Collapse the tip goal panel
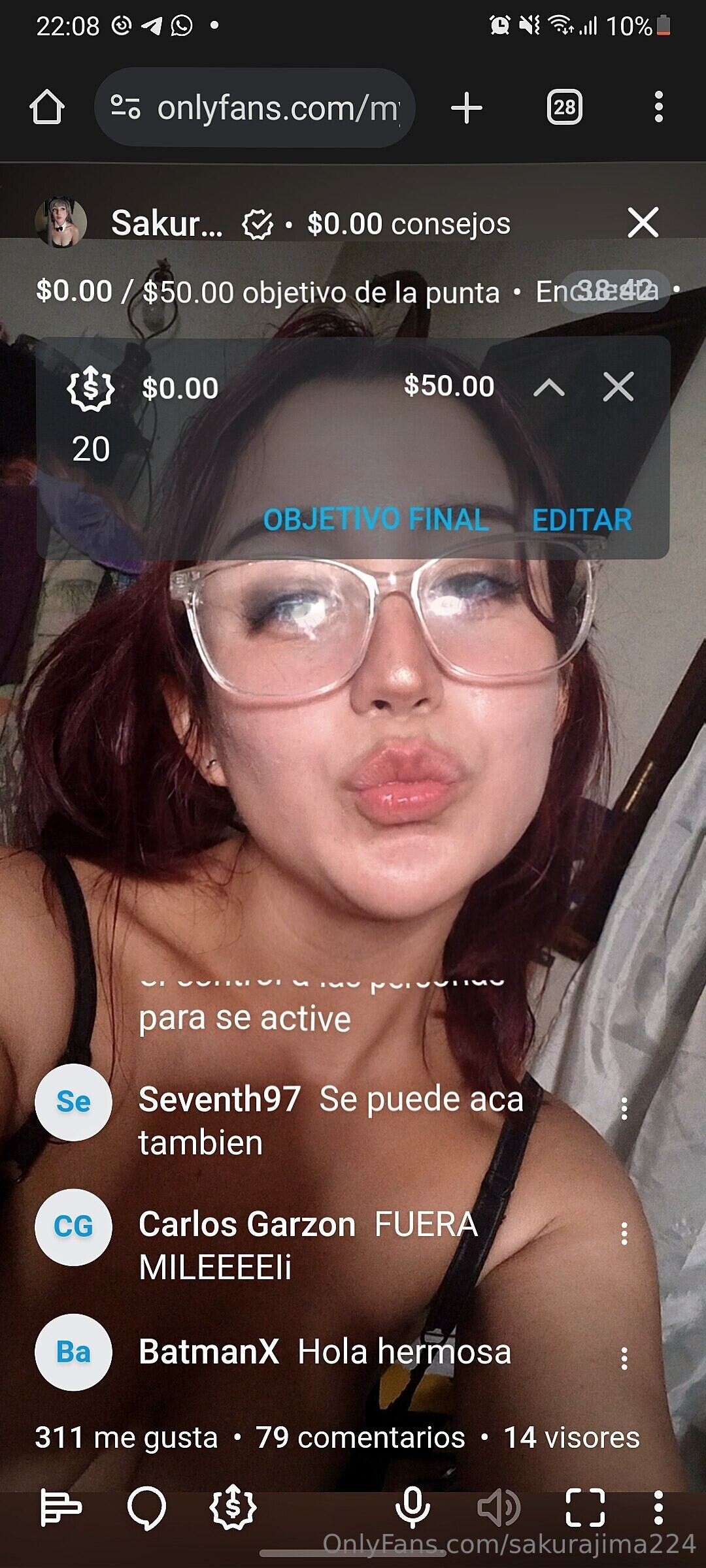The height and width of the screenshot is (1568, 706). (x=548, y=387)
